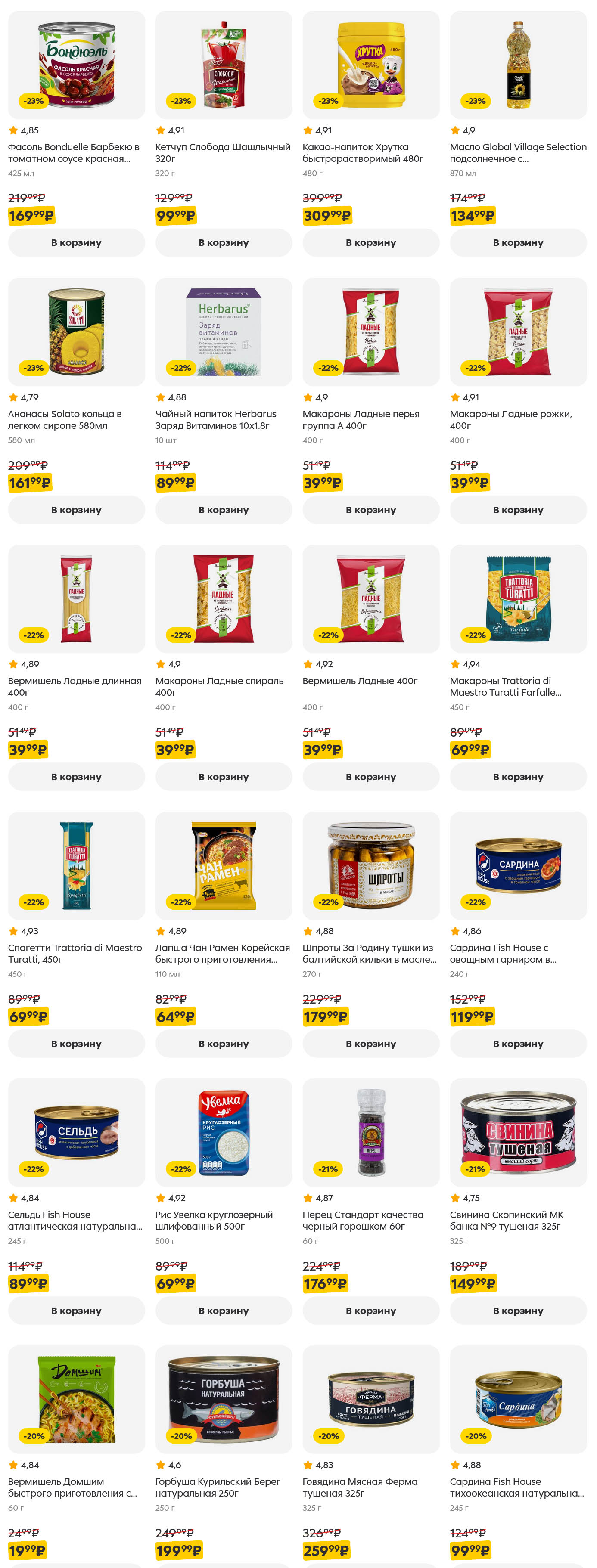Image resolution: width=597 pixels, height=1568 pixels.
Task: Add Trattoria Turatti Farfalle to the cart
Action: tap(518, 777)
